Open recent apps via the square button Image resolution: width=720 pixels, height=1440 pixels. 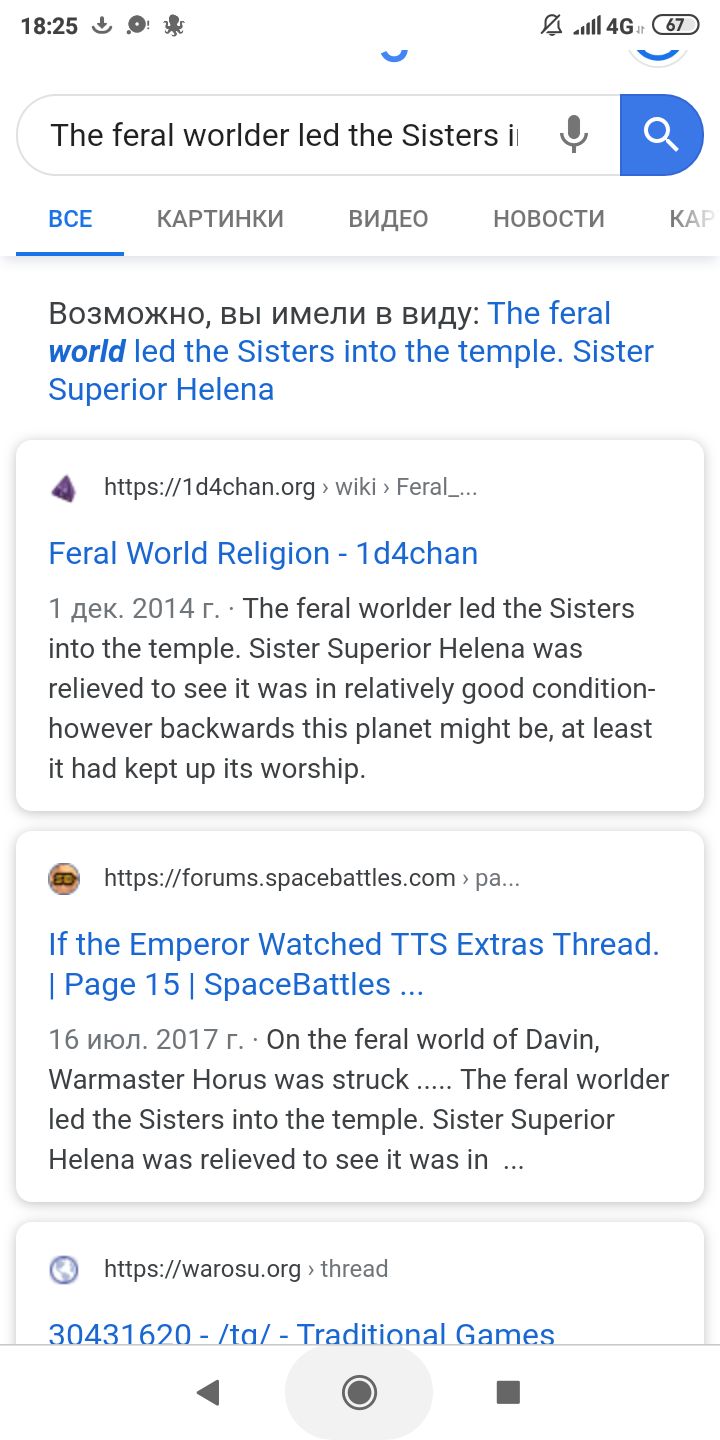click(508, 1392)
